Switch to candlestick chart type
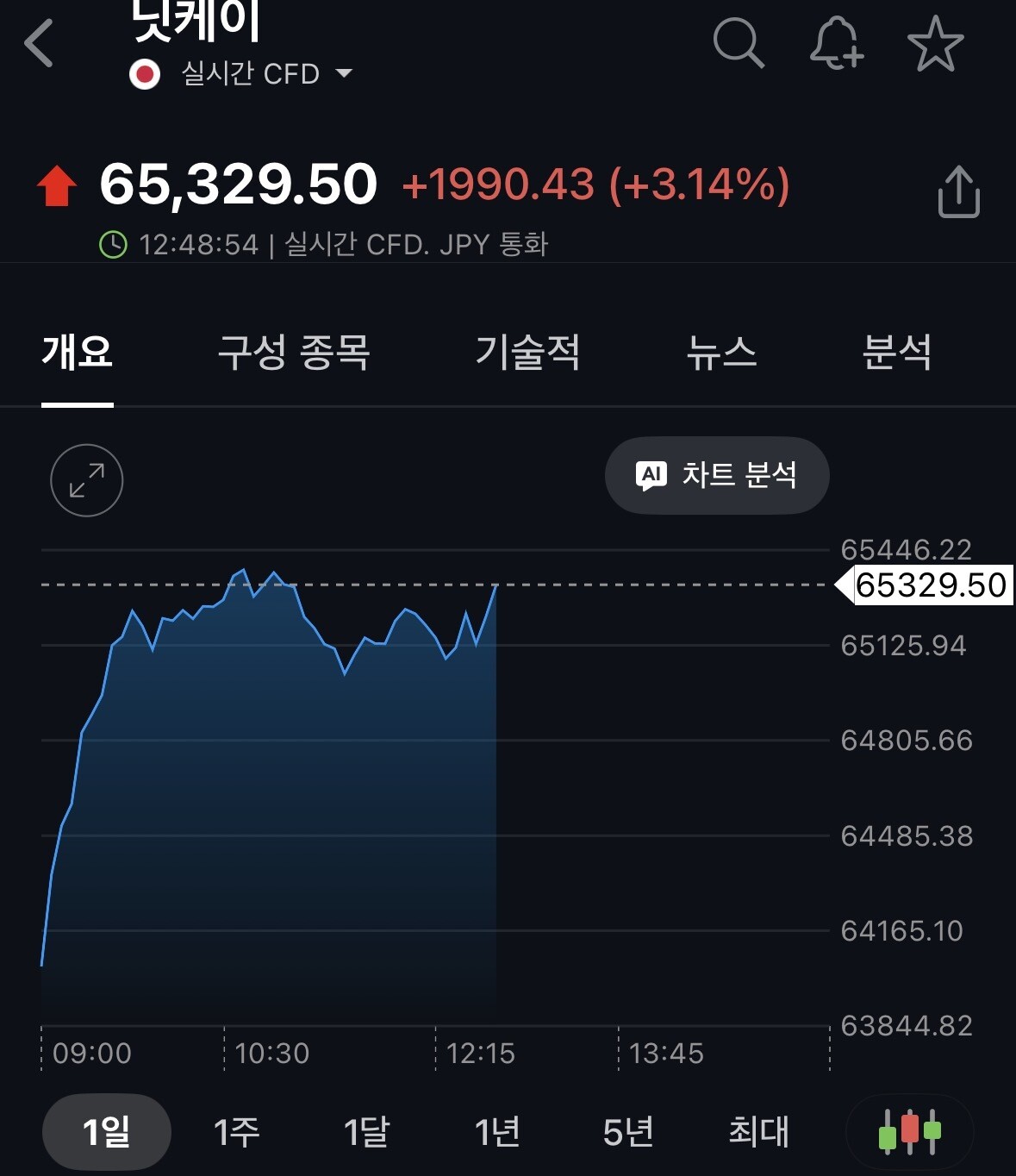 point(910,1131)
